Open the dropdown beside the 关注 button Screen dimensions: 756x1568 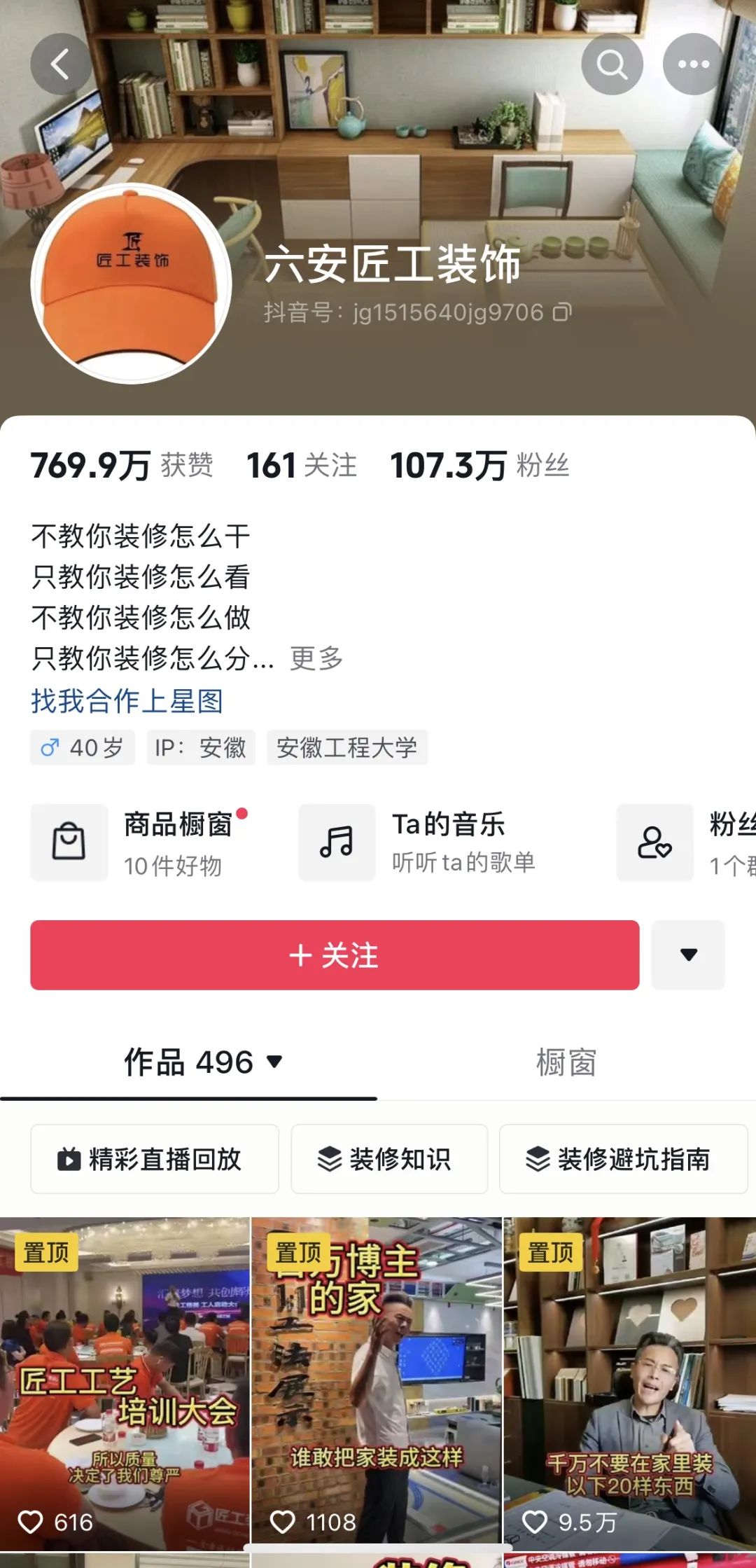coord(688,953)
